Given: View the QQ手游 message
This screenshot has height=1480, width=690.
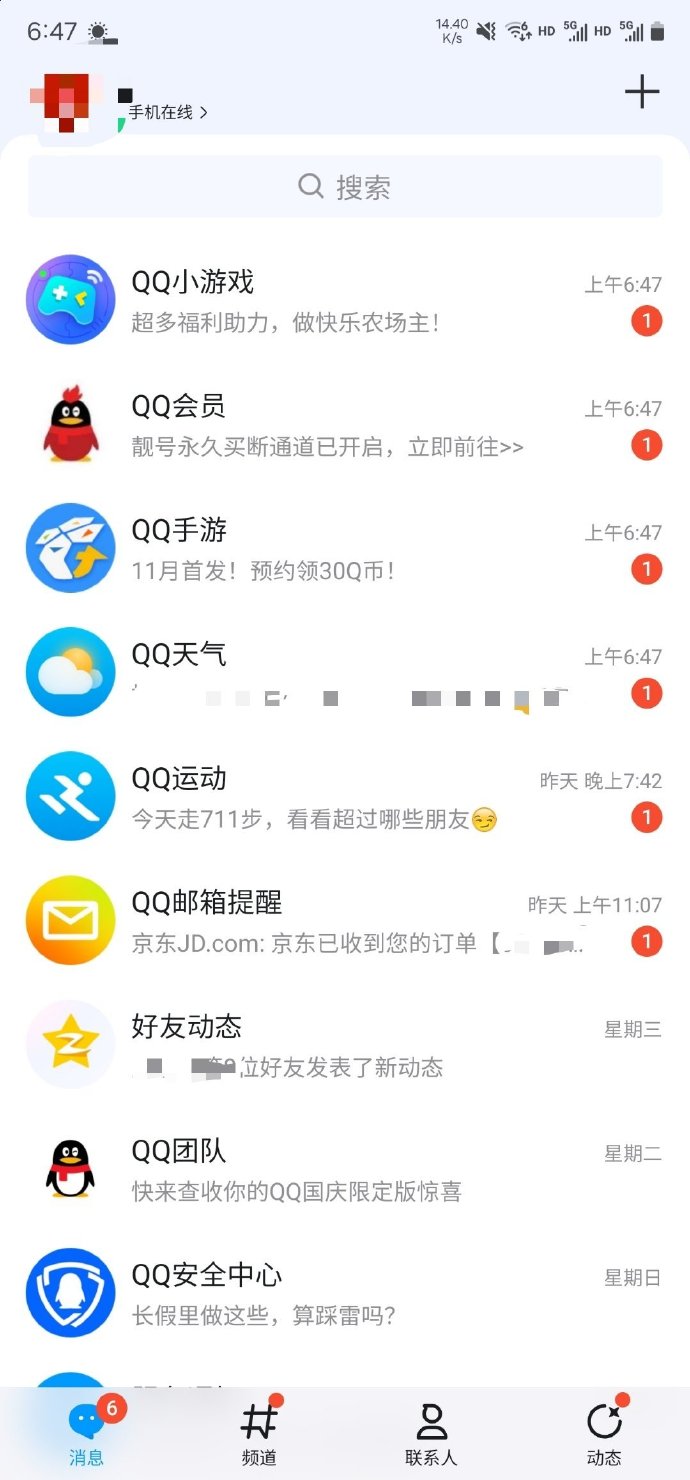Looking at the screenshot, I should pos(345,549).
